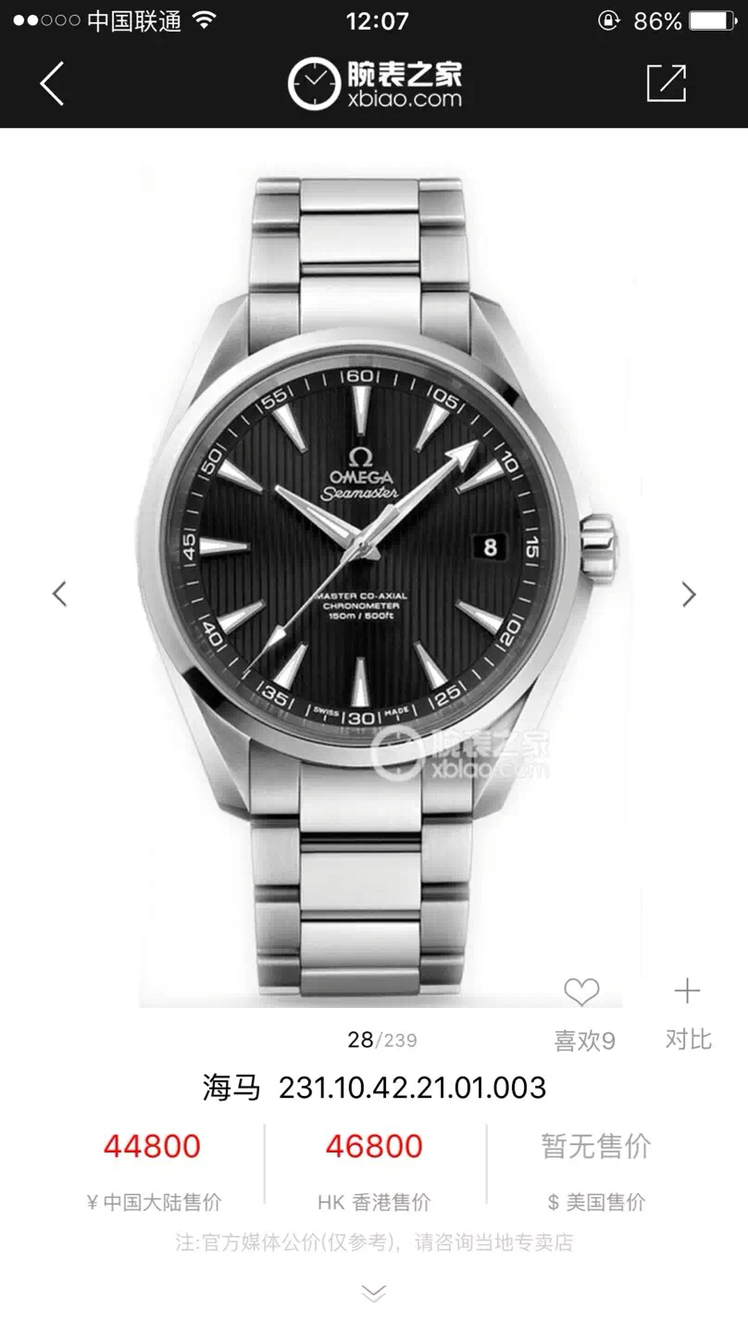Show the previous watch image
Viewport: 748px width, 1334px height.
(x=60, y=594)
